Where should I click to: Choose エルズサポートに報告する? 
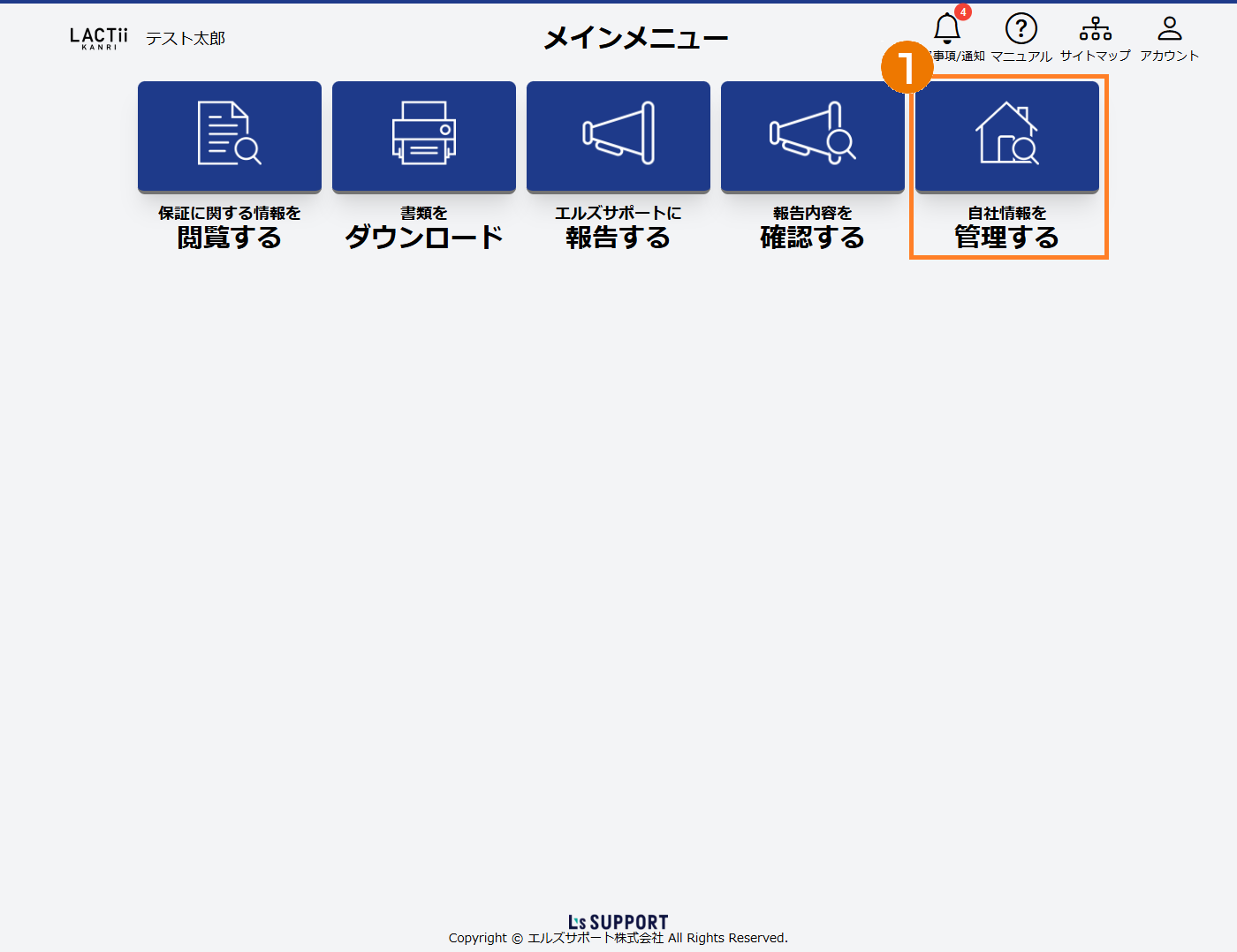[x=618, y=137]
